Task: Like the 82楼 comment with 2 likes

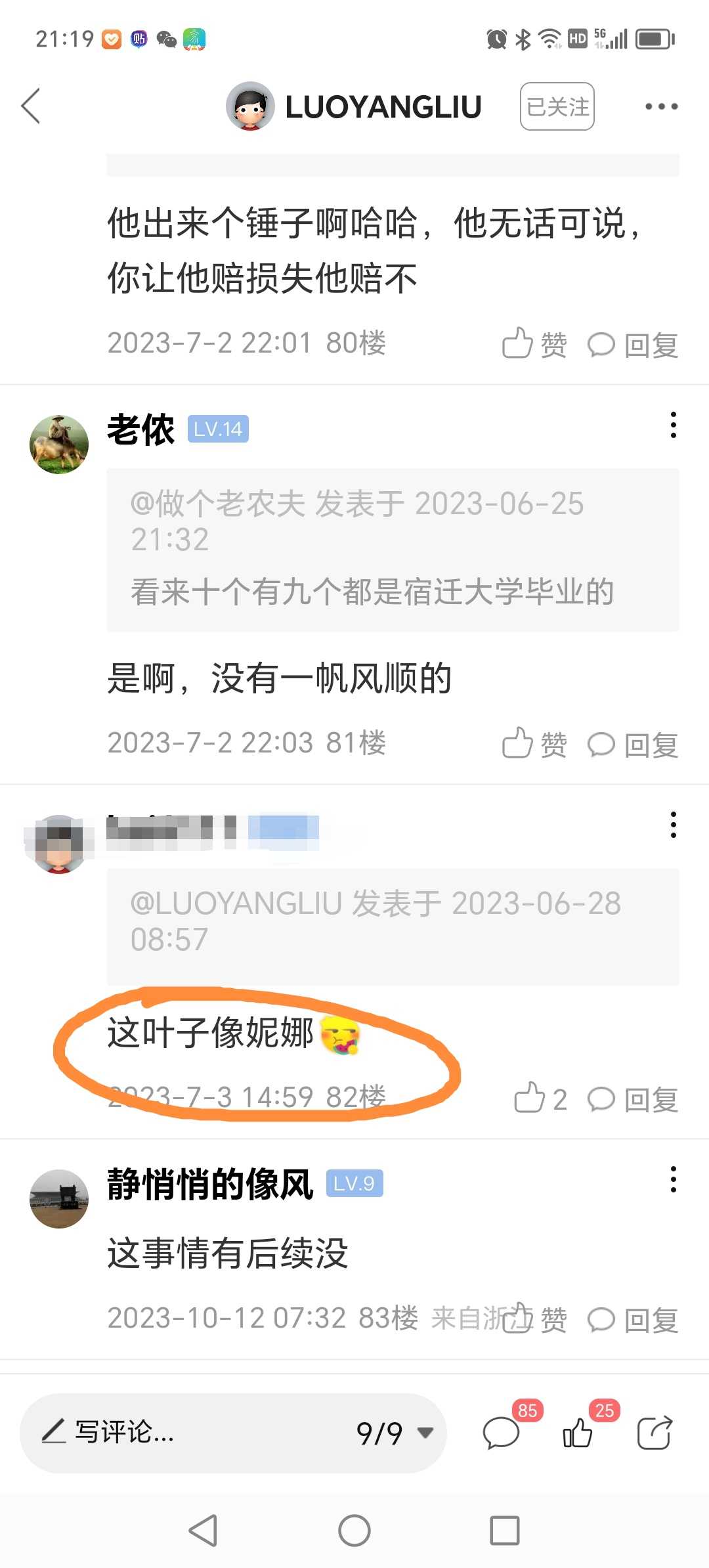Action: point(540,1098)
